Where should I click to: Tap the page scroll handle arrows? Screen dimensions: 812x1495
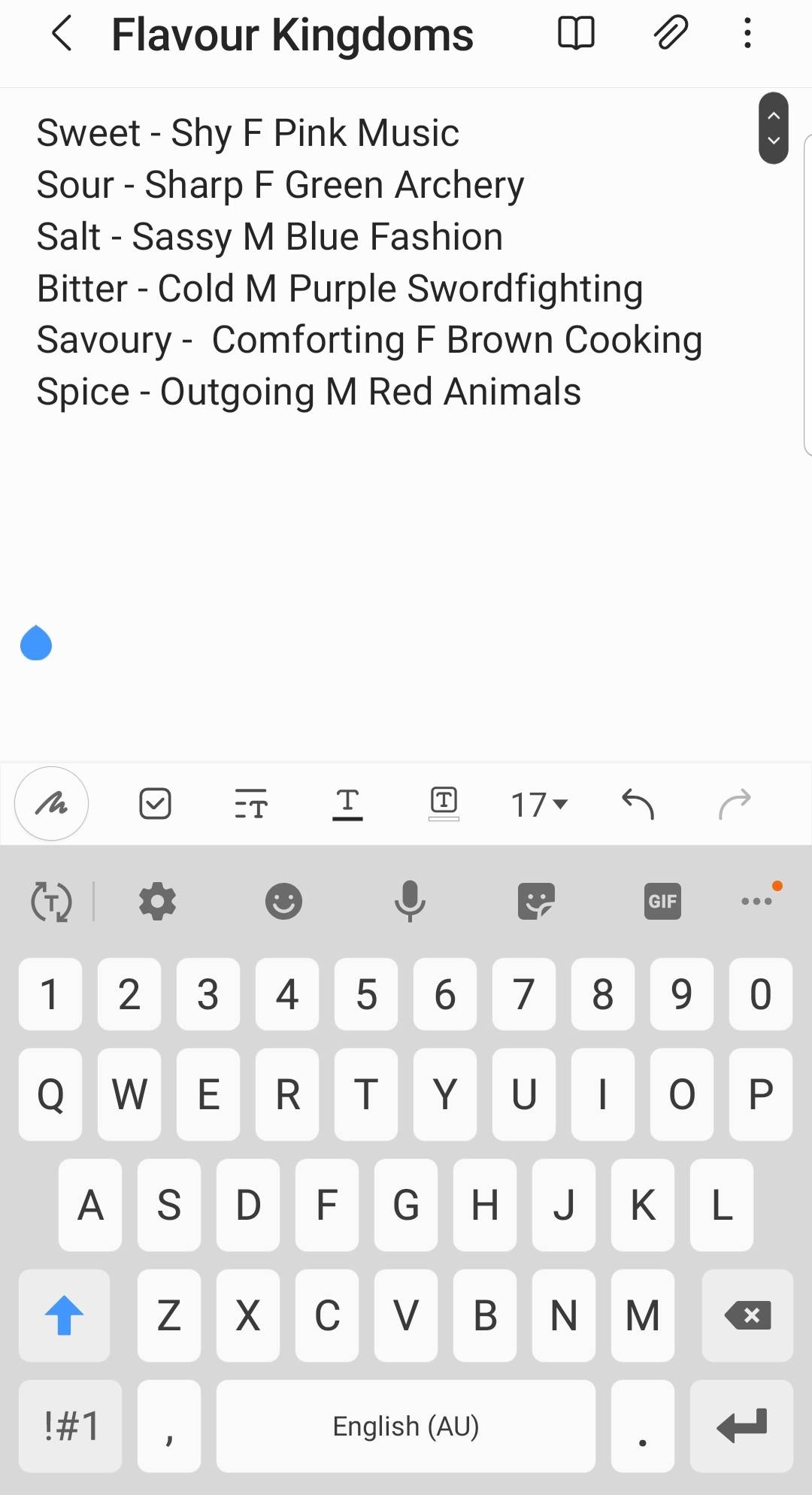(x=774, y=128)
